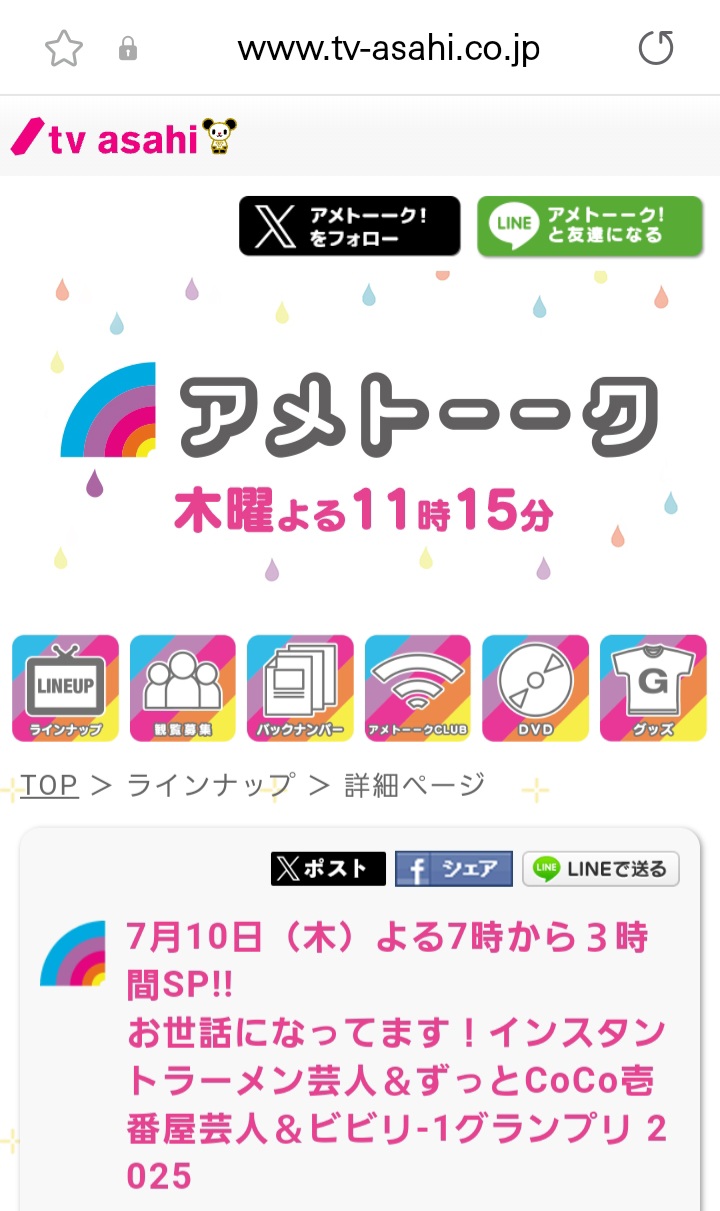Open the バックナンバー back numbers section
The width and height of the screenshot is (720, 1211).
[300, 688]
